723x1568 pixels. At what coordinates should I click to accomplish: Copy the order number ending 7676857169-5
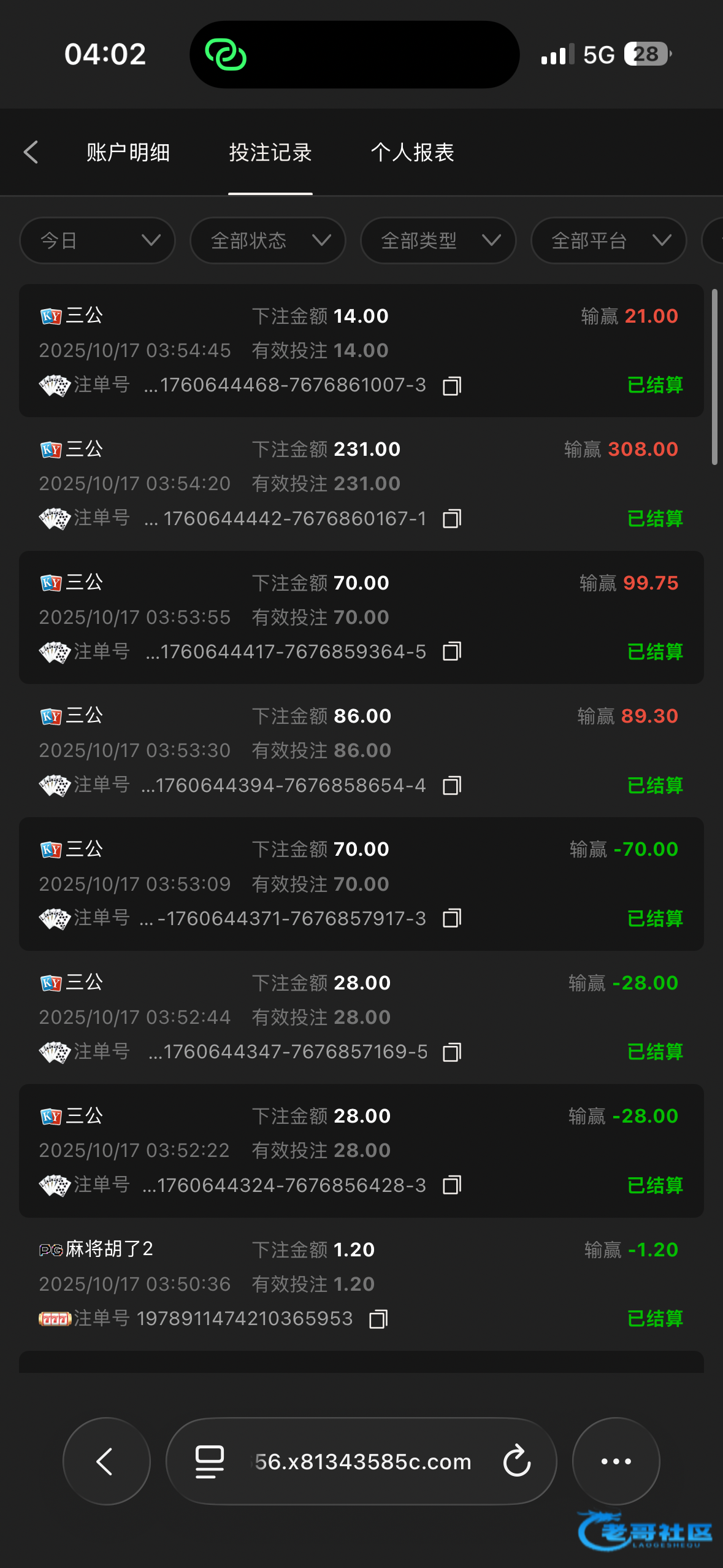coord(452,1053)
